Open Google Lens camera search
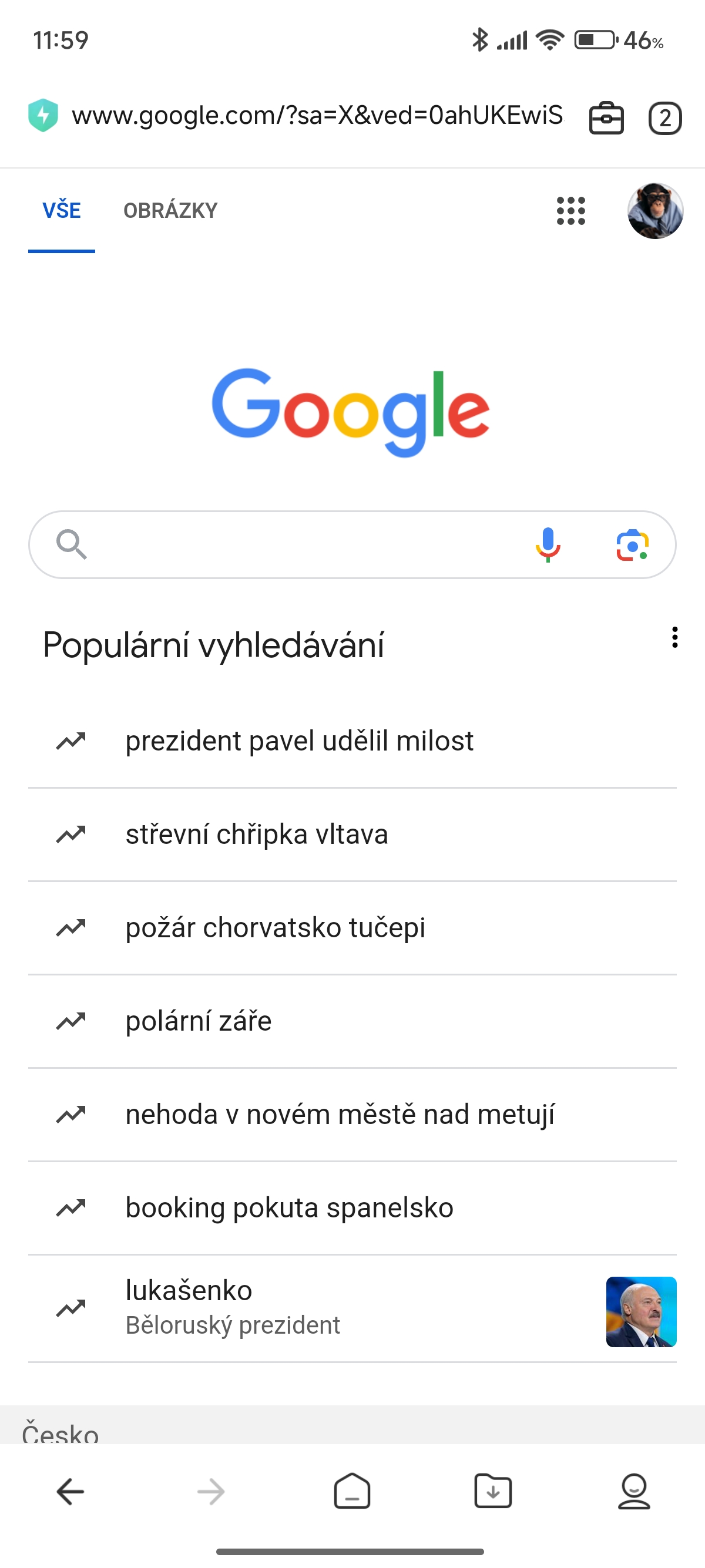Screen dimensions: 705x1568 tap(633, 545)
